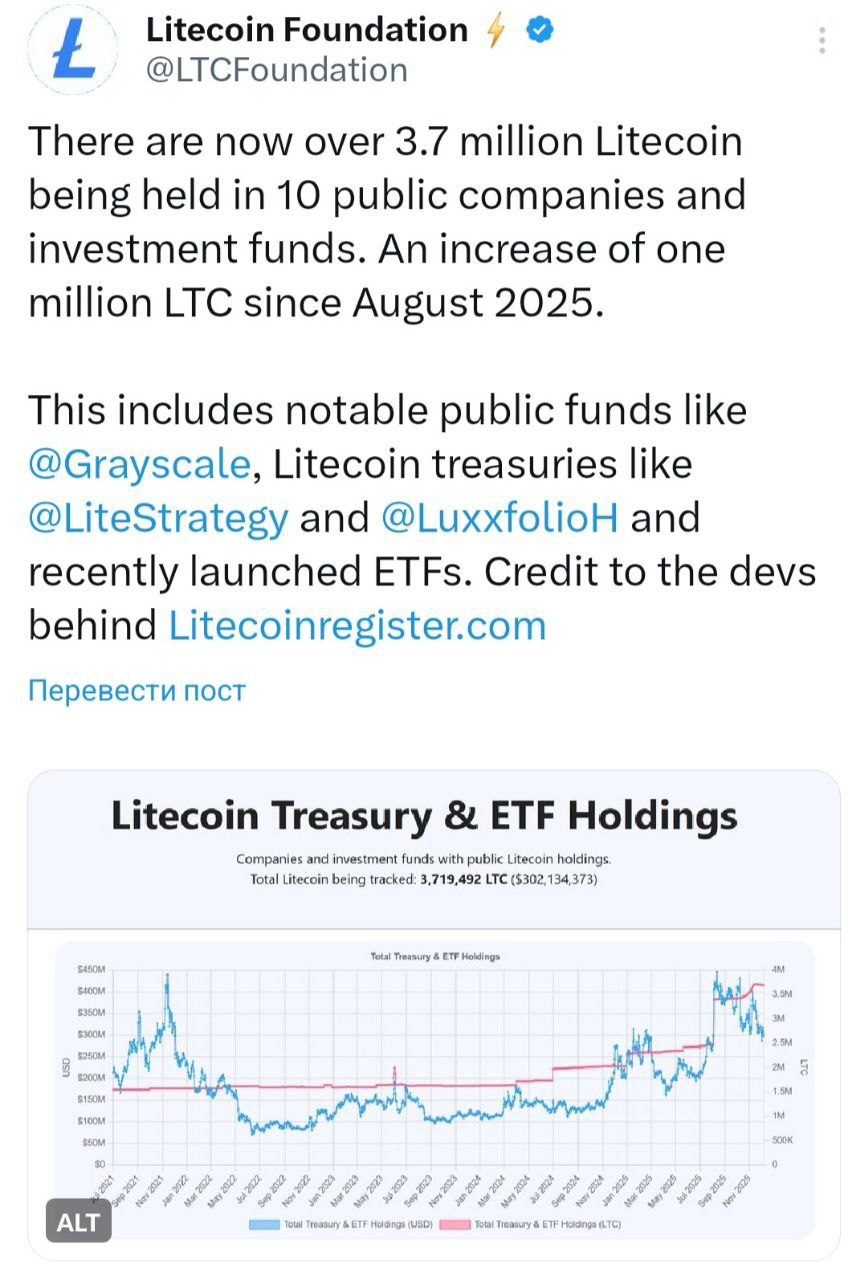The height and width of the screenshot is (1280, 867).
Task: Open the @LTCFoundation handle
Action: (x=277, y=70)
